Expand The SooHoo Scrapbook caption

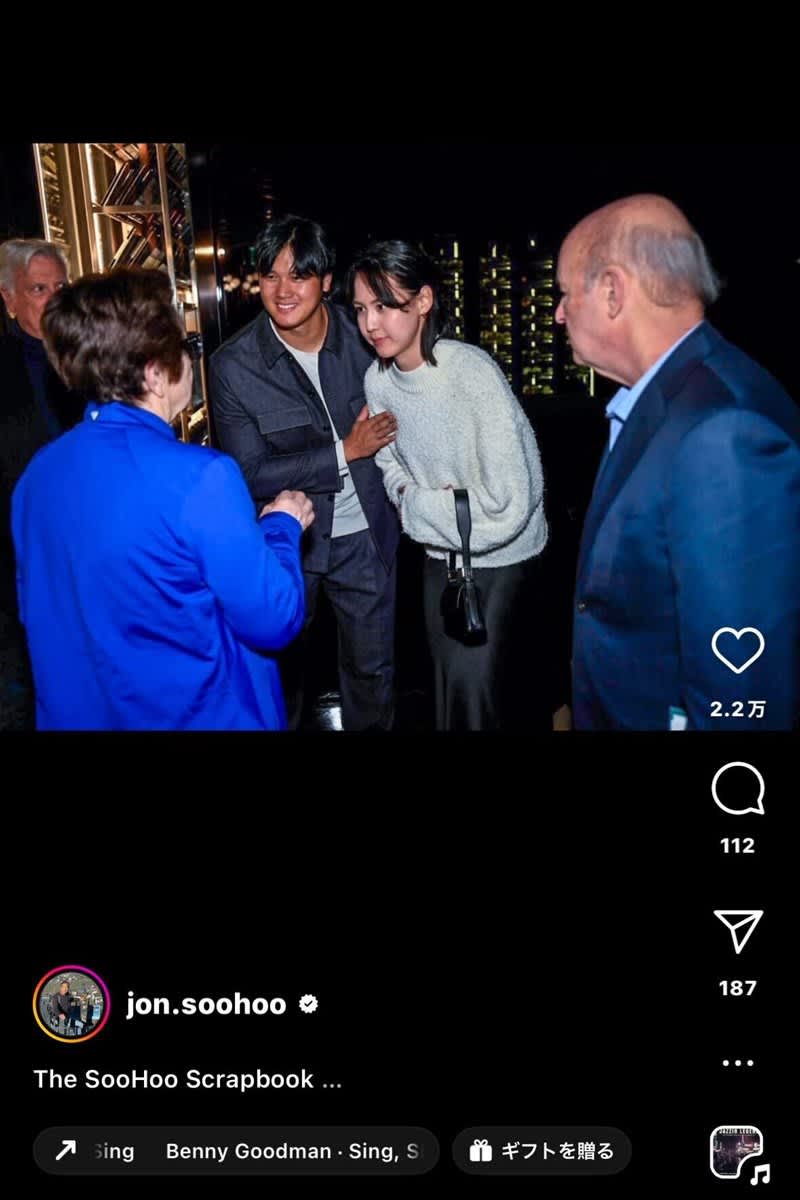(x=188, y=1079)
